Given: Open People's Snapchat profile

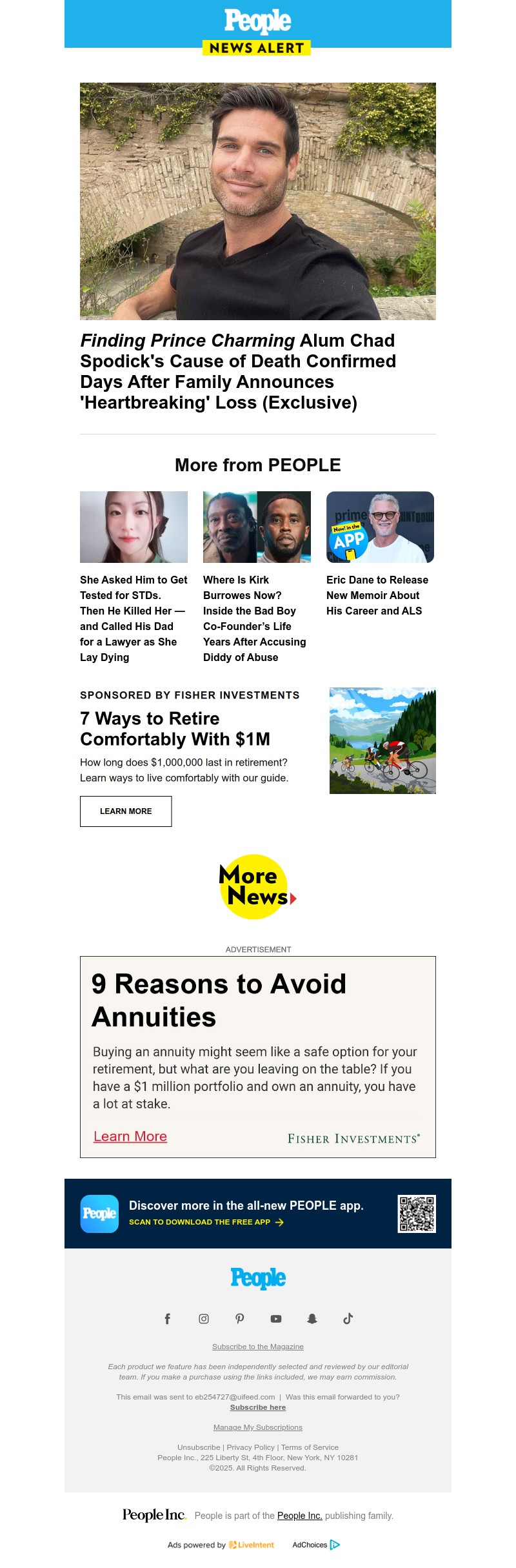Looking at the screenshot, I should tap(312, 1318).
